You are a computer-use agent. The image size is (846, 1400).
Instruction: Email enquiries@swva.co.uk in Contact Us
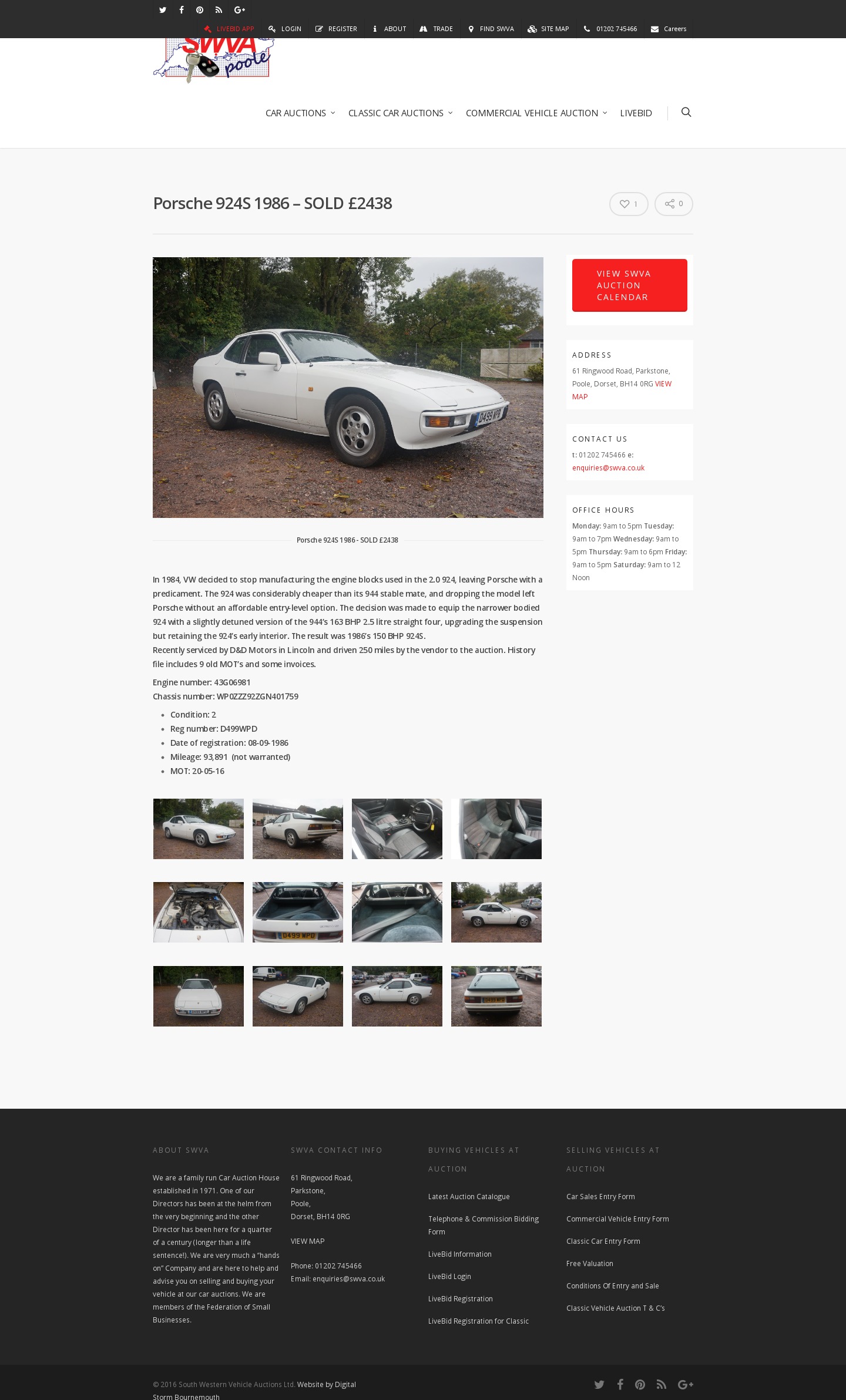tap(608, 468)
